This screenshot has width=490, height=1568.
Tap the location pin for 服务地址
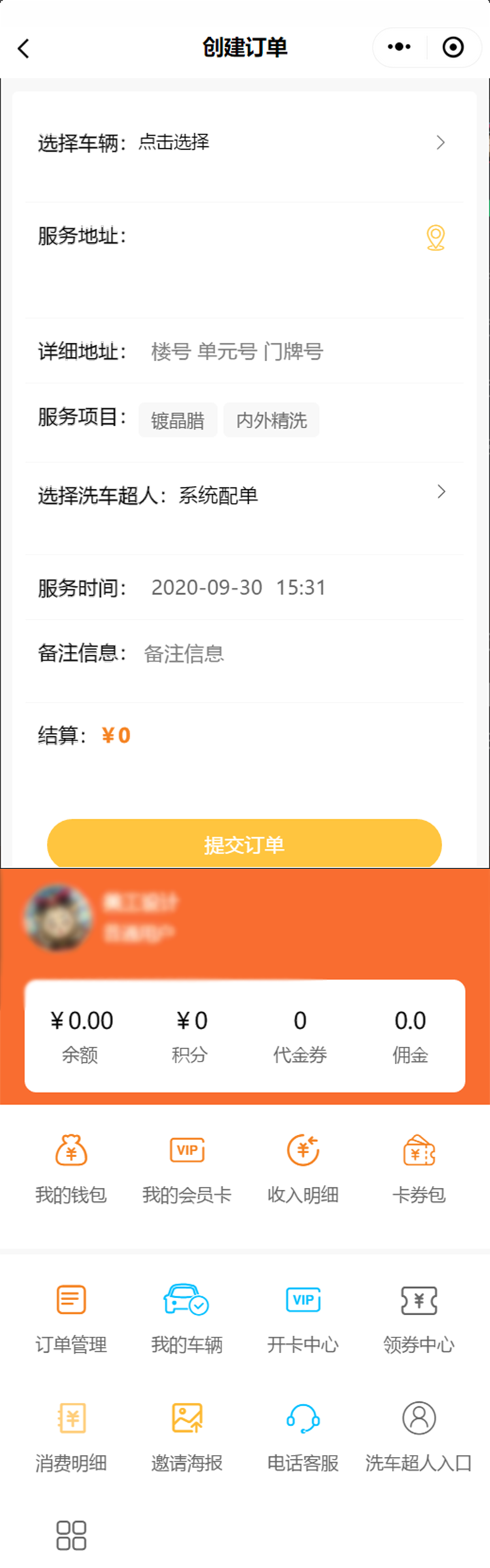(x=436, y=237)
